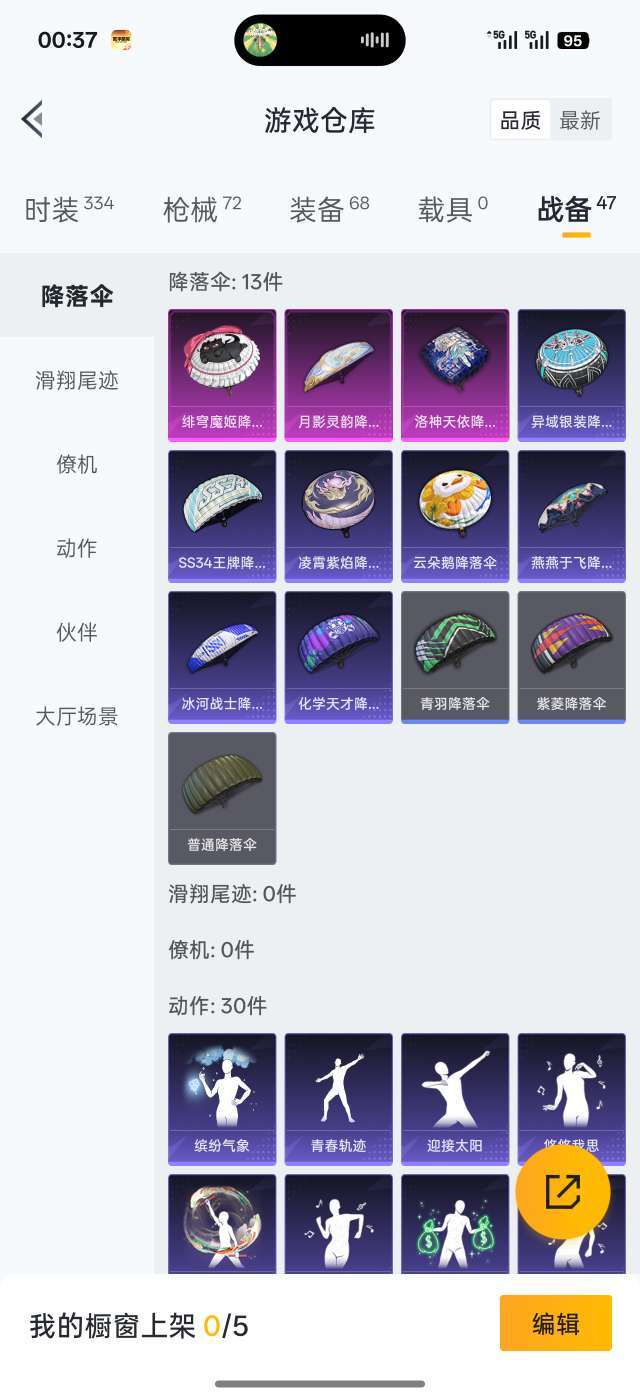View the 青羽降落伞 item
Image resolution: width=640 pixels, height=1400 pixels.
(x=455, y=657)
